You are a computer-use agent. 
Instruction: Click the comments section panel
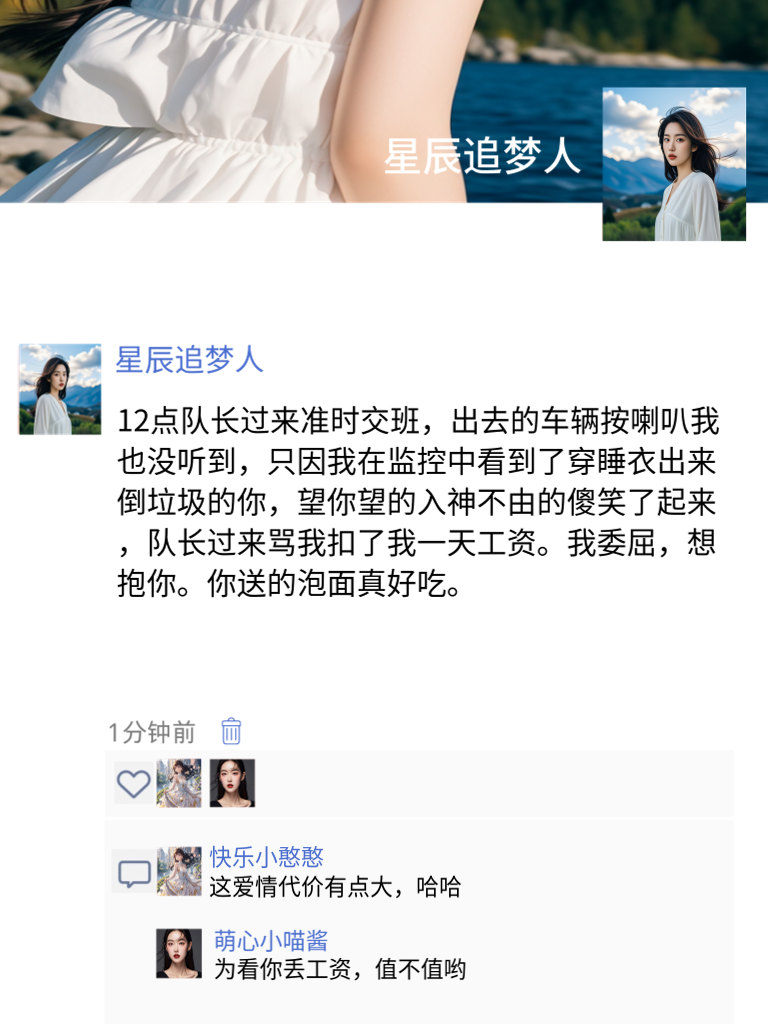tap(430, 910)
